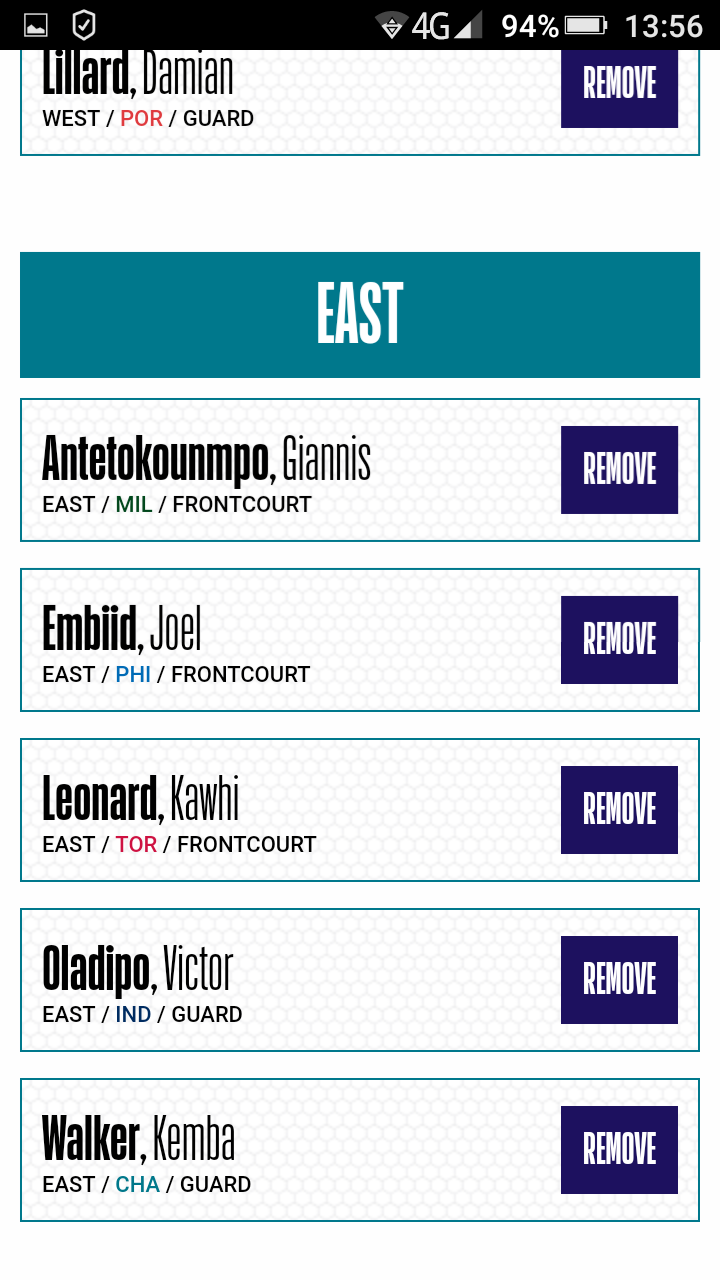The image size is (720, 1280).
Task: Remove Kawhi Leonard from East picks
Action: [x=619, y=810]
